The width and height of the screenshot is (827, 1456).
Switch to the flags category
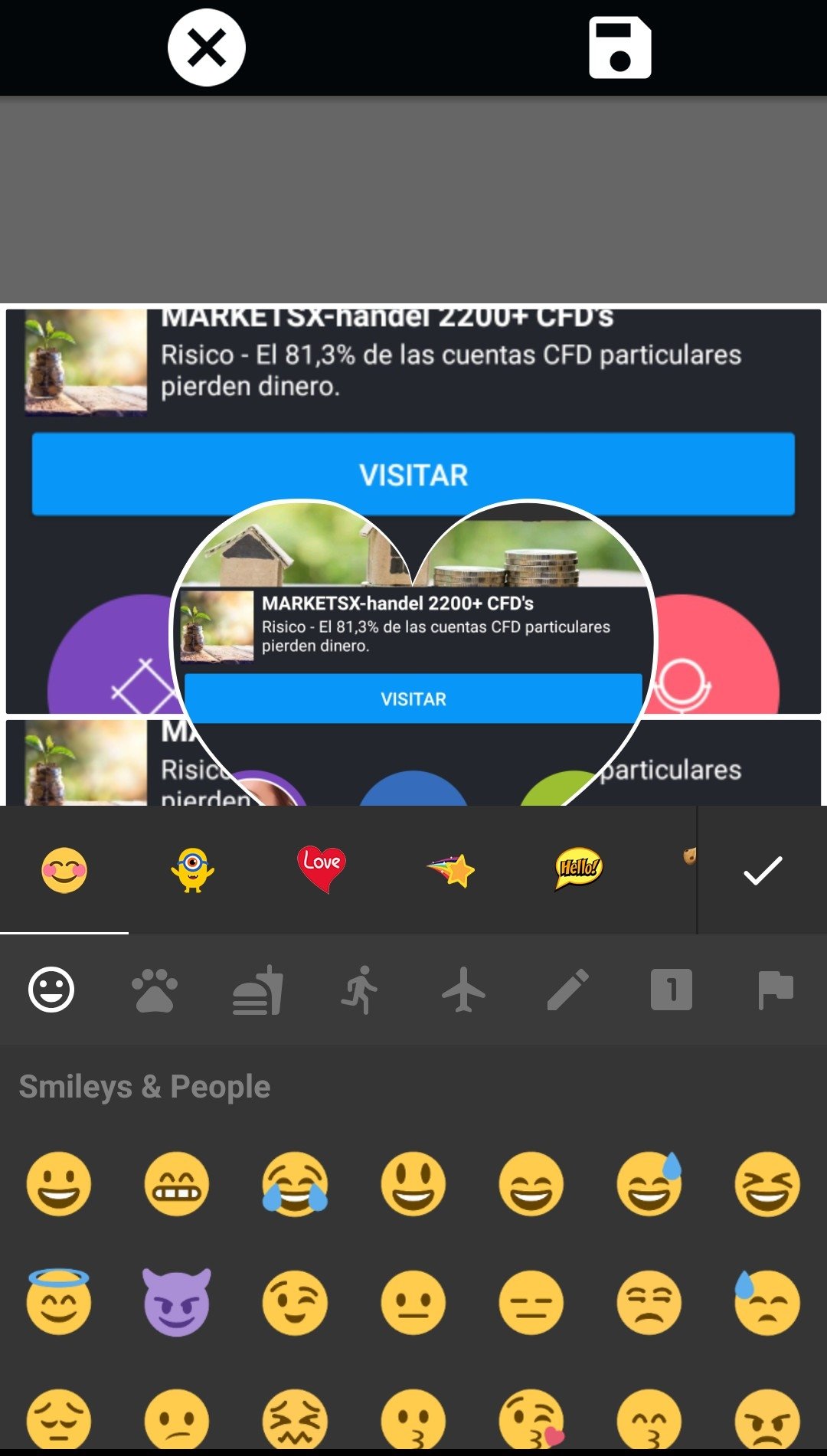(x=774, y=990)
